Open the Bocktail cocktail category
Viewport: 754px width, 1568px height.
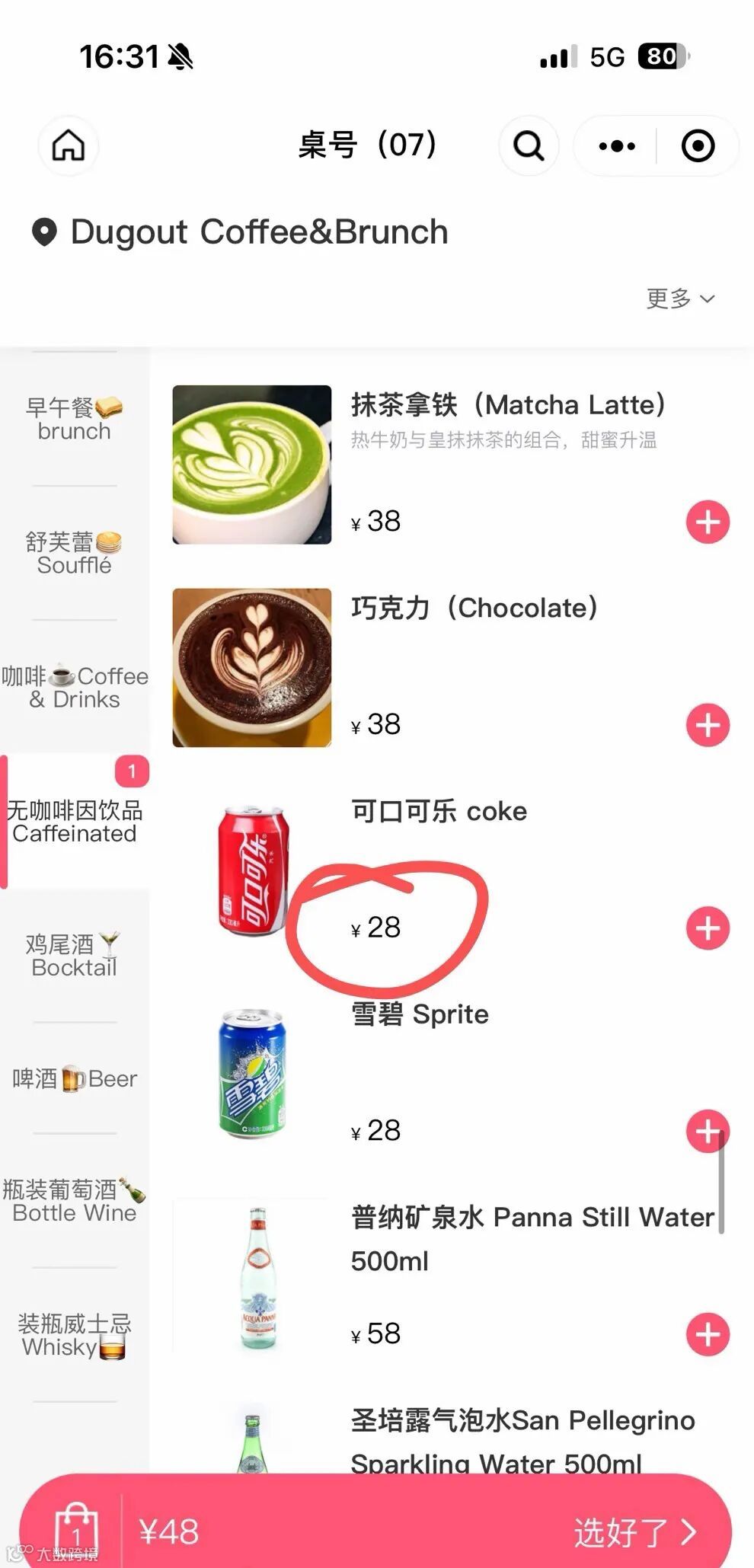[x=75, y=956]
